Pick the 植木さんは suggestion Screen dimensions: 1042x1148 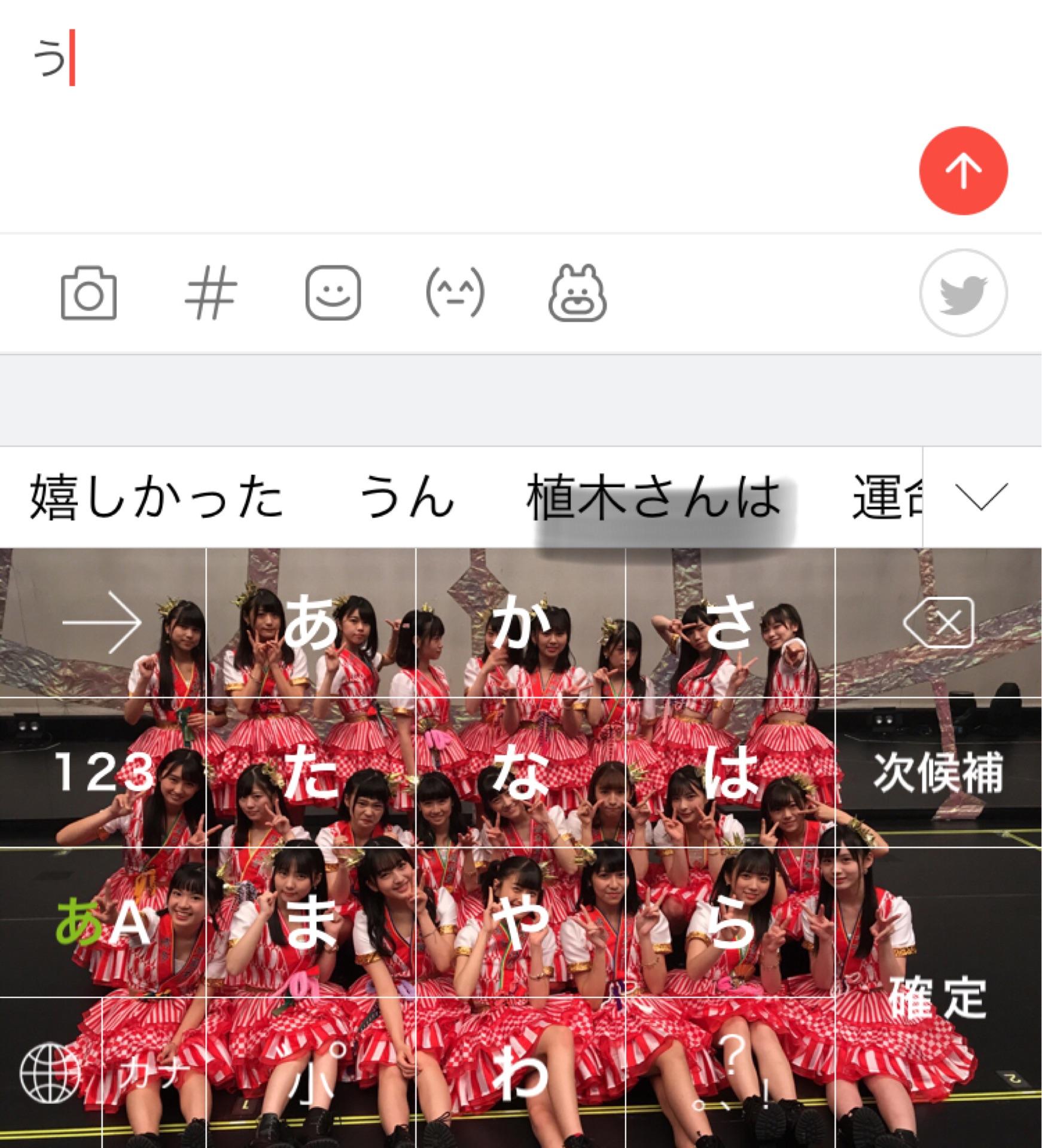coord(654,497)
